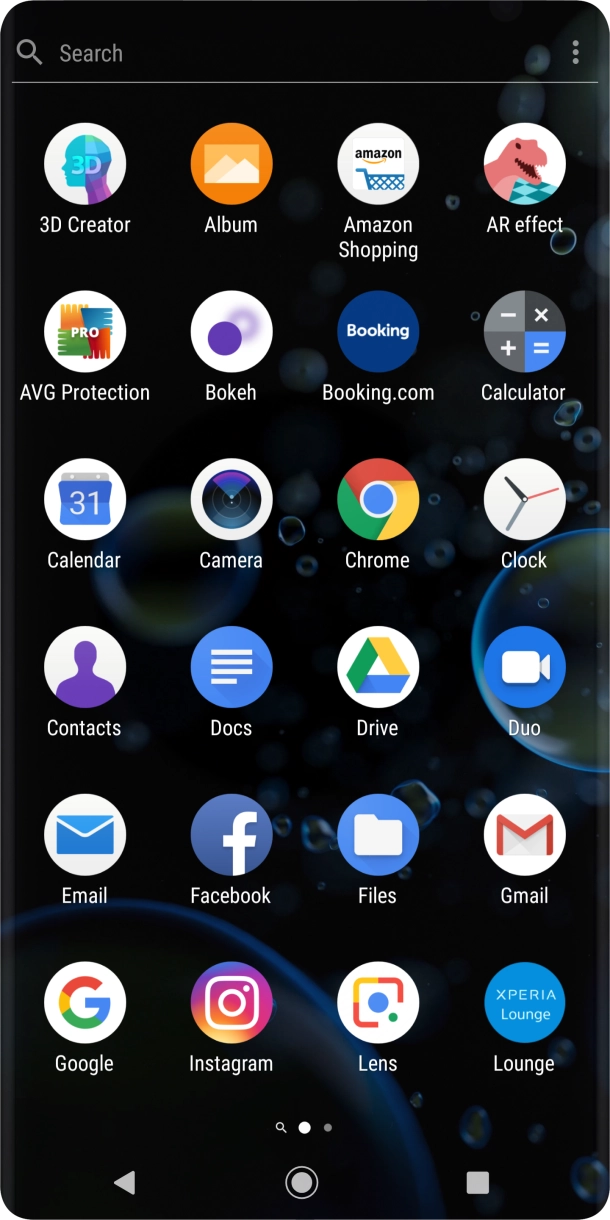
Task: Open the overflow menu
Action: pos(575,53)
